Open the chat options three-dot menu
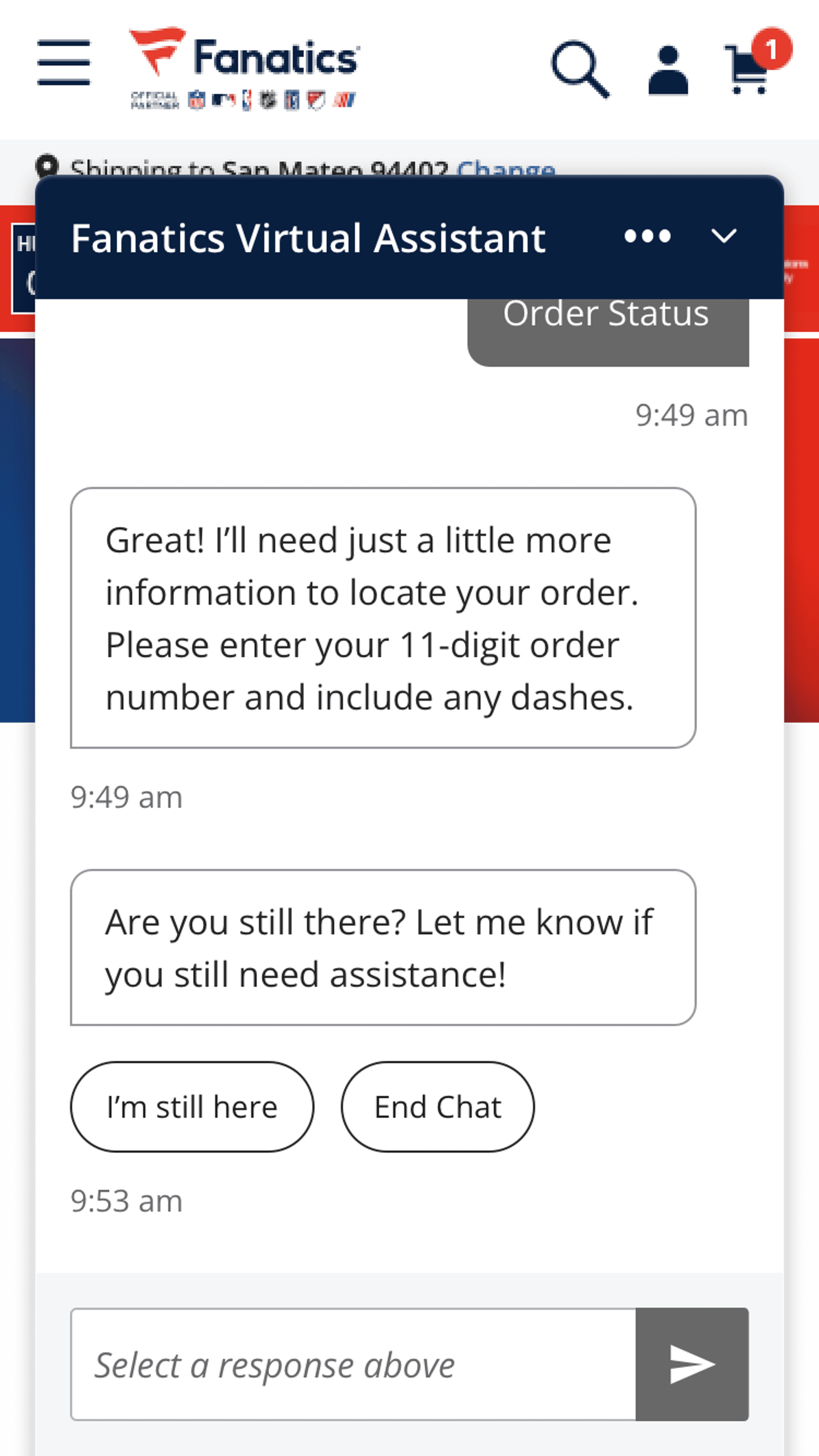The width and height of the screenshot is (819, 1456). tap(648, 236)
